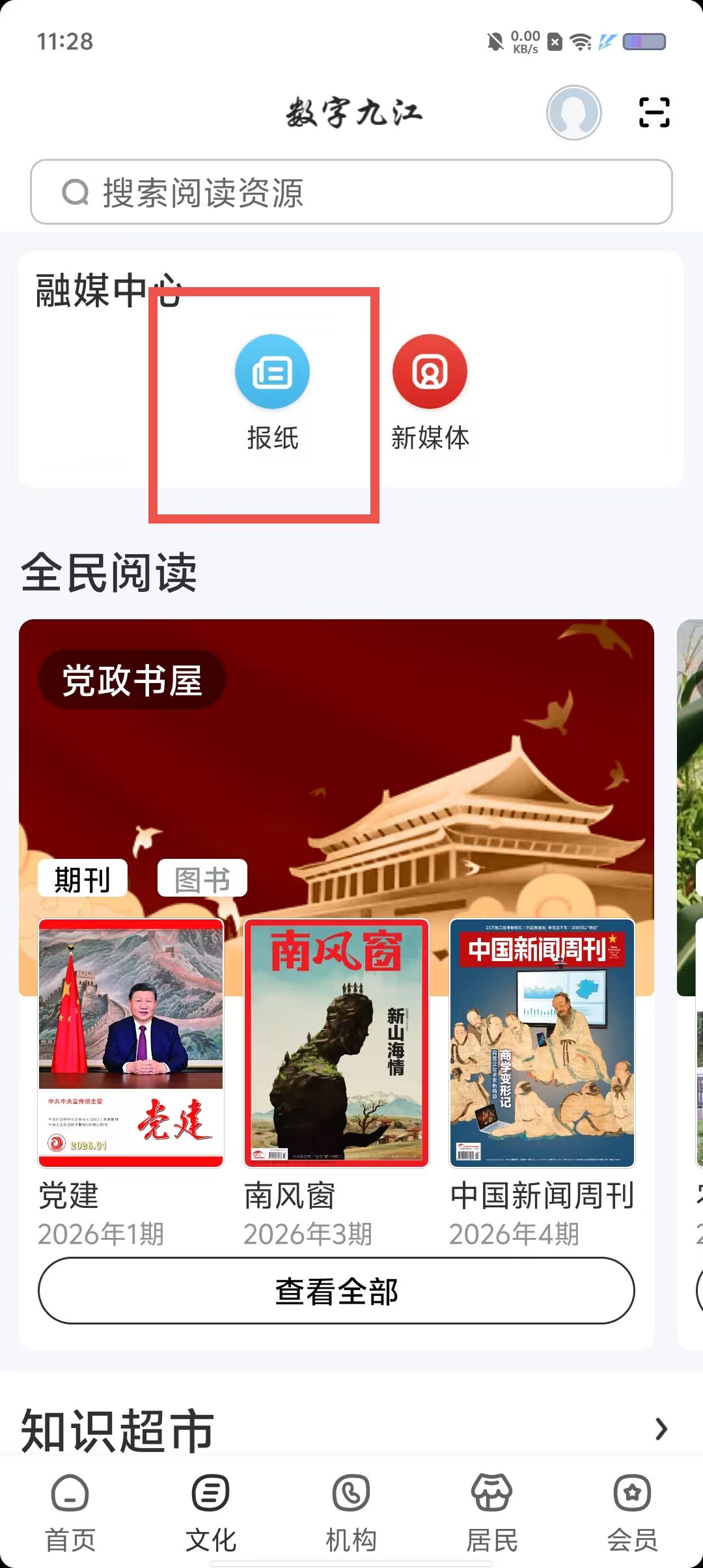Switch to the 图书 tab
The width and height of the screenshot is (703, 1568).
(202, 878)
